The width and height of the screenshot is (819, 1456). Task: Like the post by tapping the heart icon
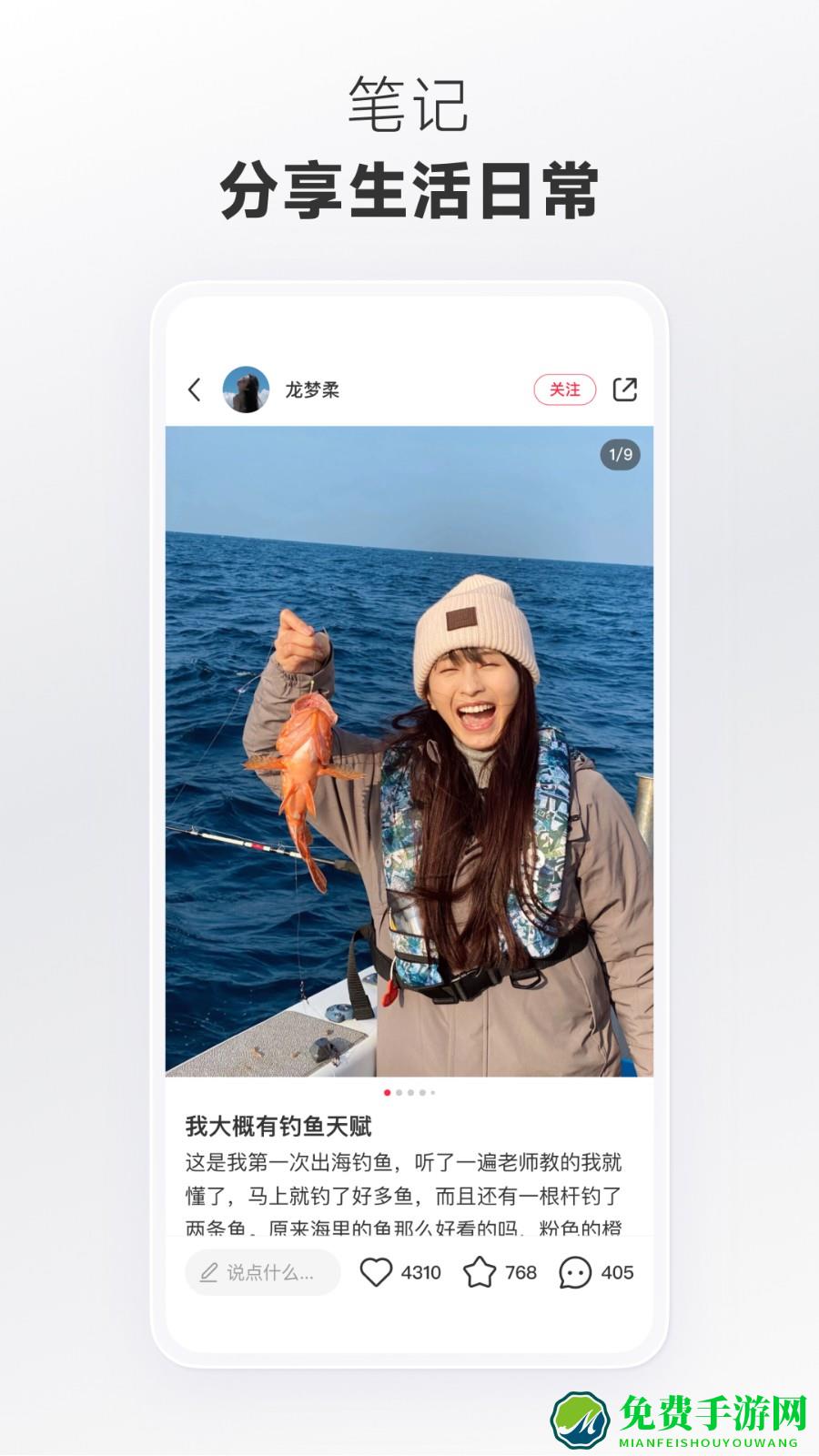click(x=378, y=1272)
